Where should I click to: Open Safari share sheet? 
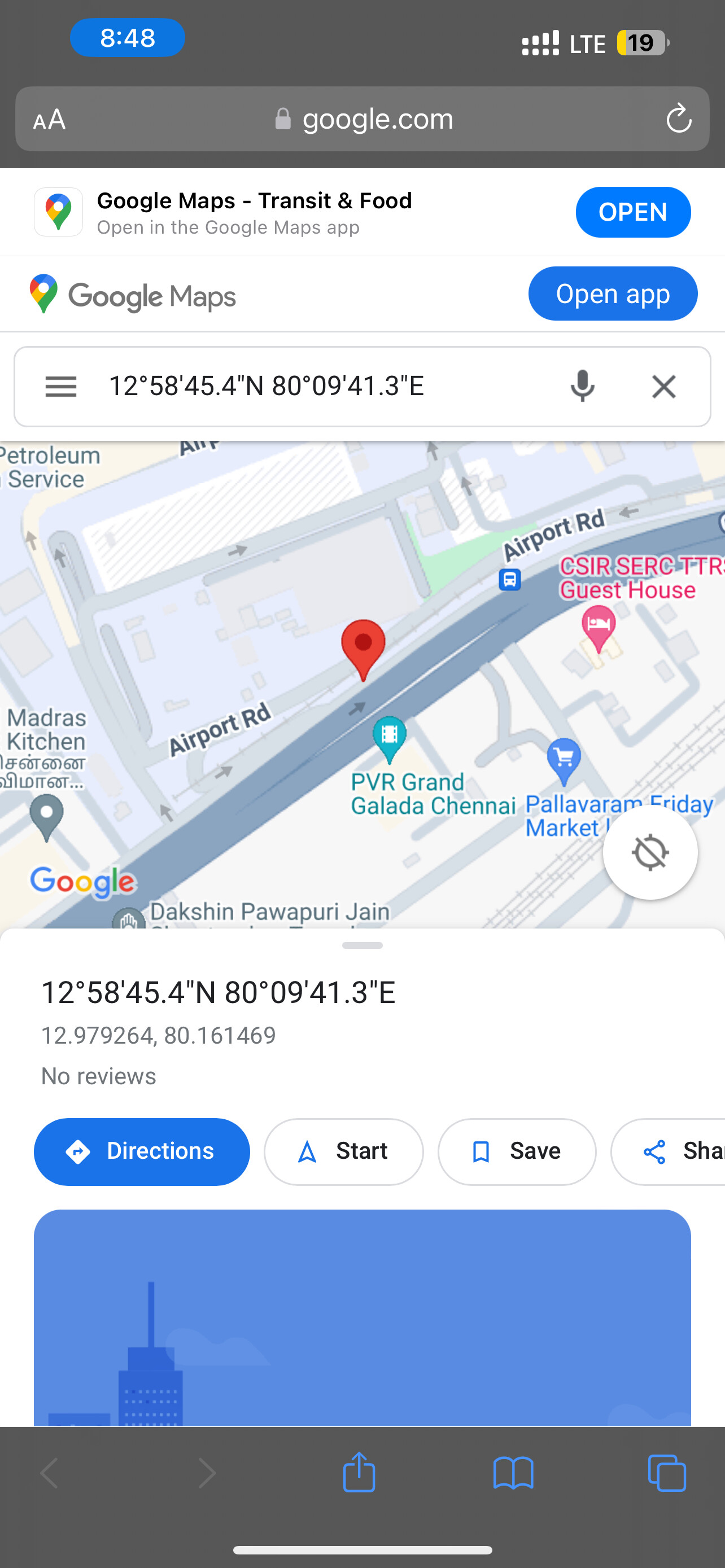359,1472
